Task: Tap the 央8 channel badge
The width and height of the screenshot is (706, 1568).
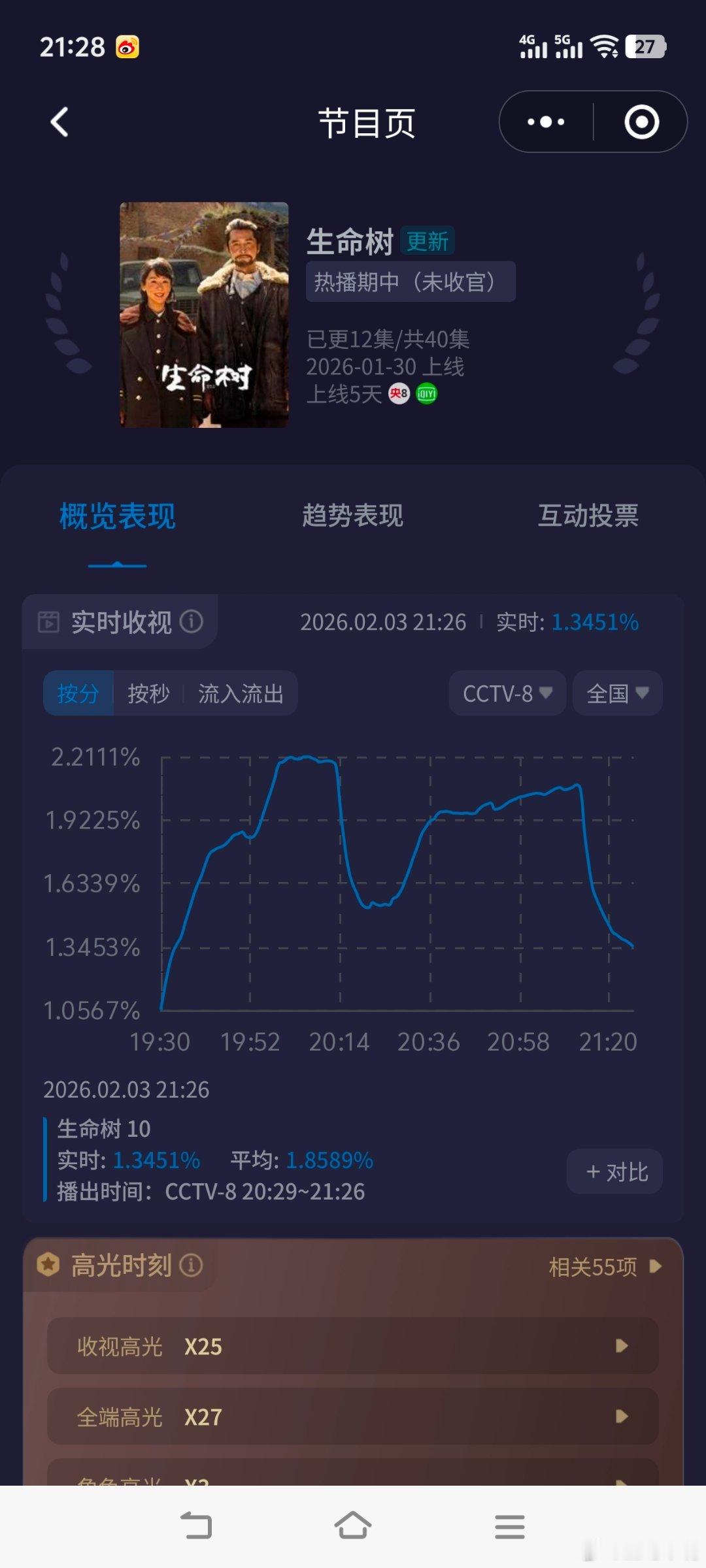Action: (x=399, y=393)
